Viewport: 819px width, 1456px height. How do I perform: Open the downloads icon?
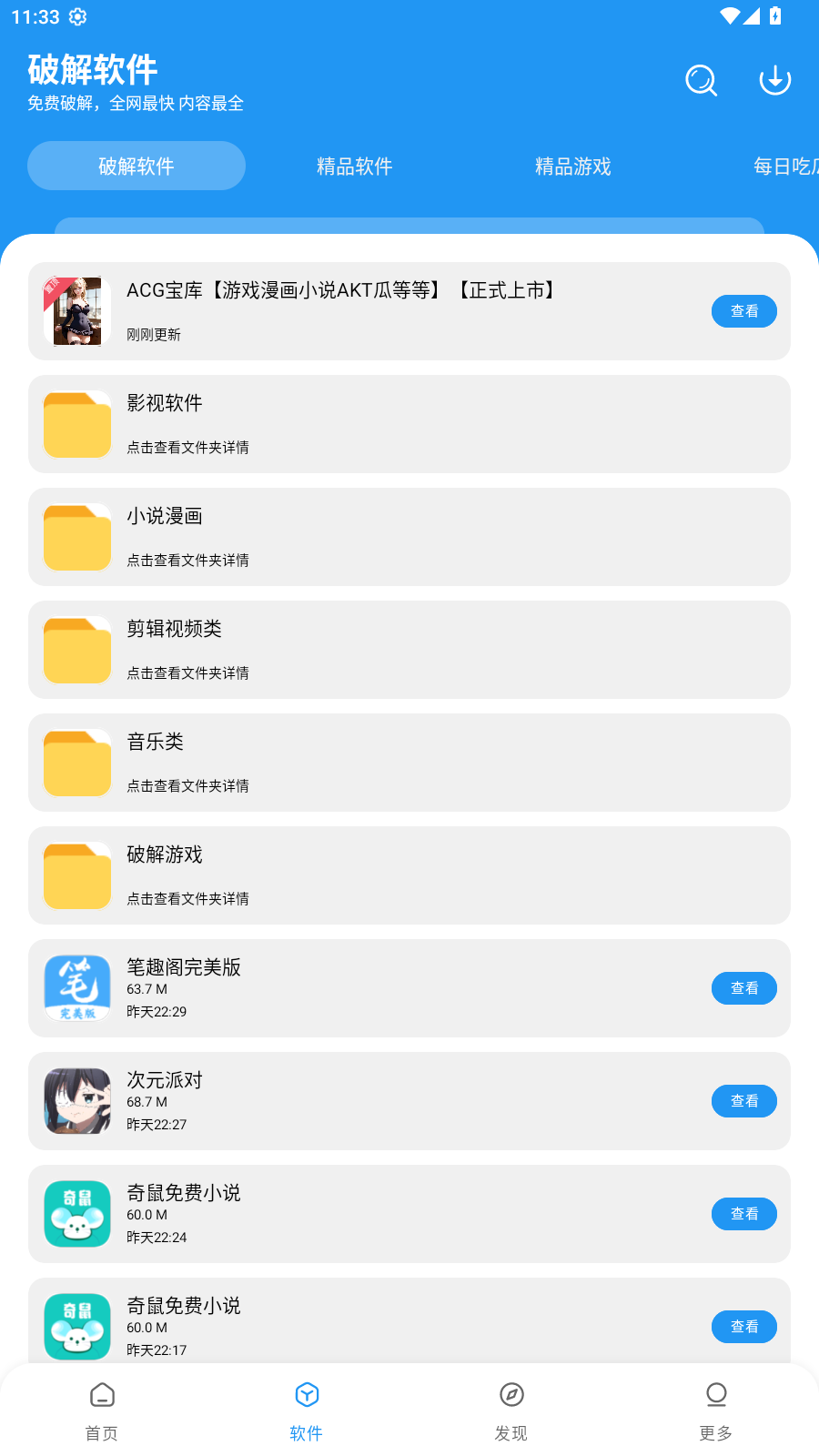774,80
